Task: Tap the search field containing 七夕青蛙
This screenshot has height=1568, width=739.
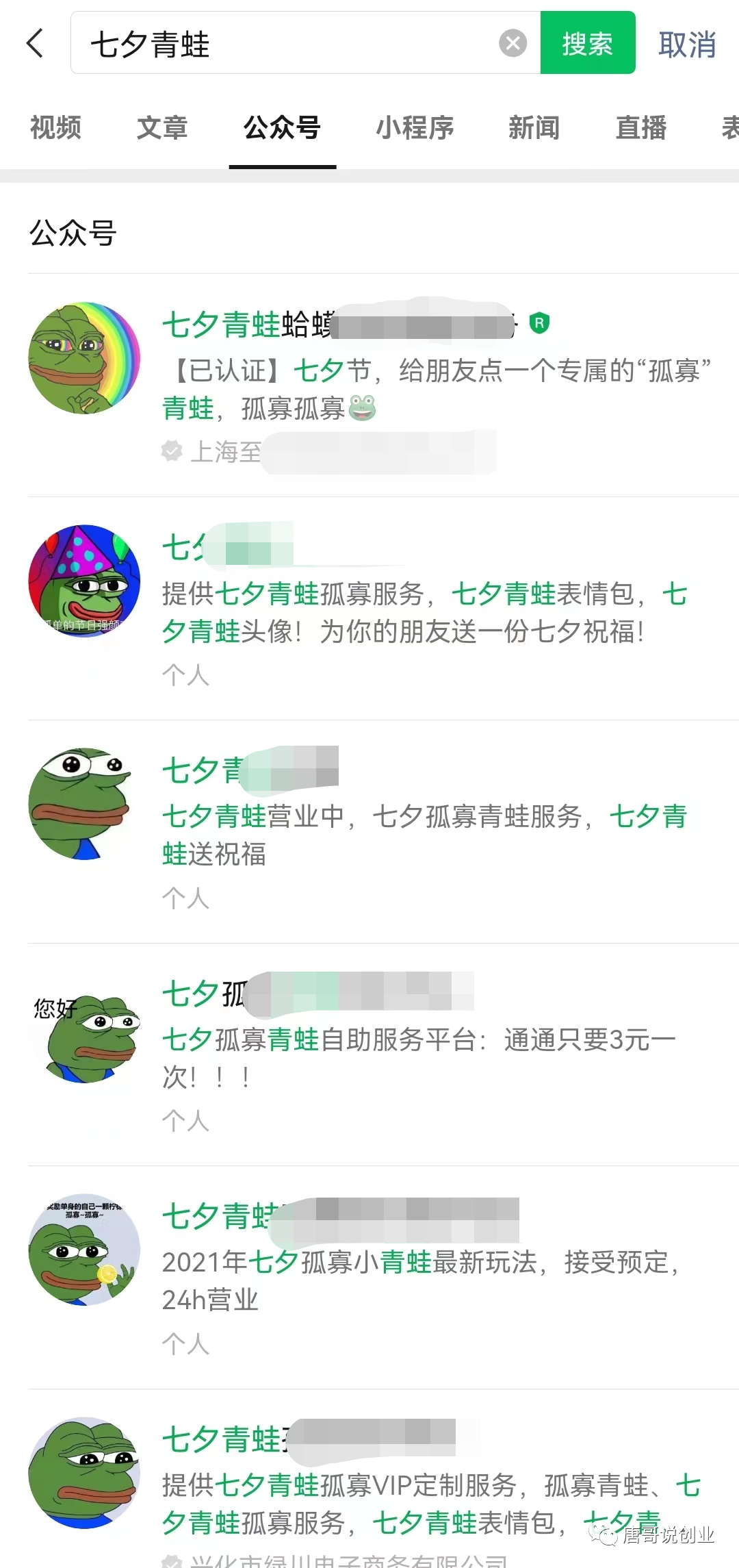Action: [287, 44]
